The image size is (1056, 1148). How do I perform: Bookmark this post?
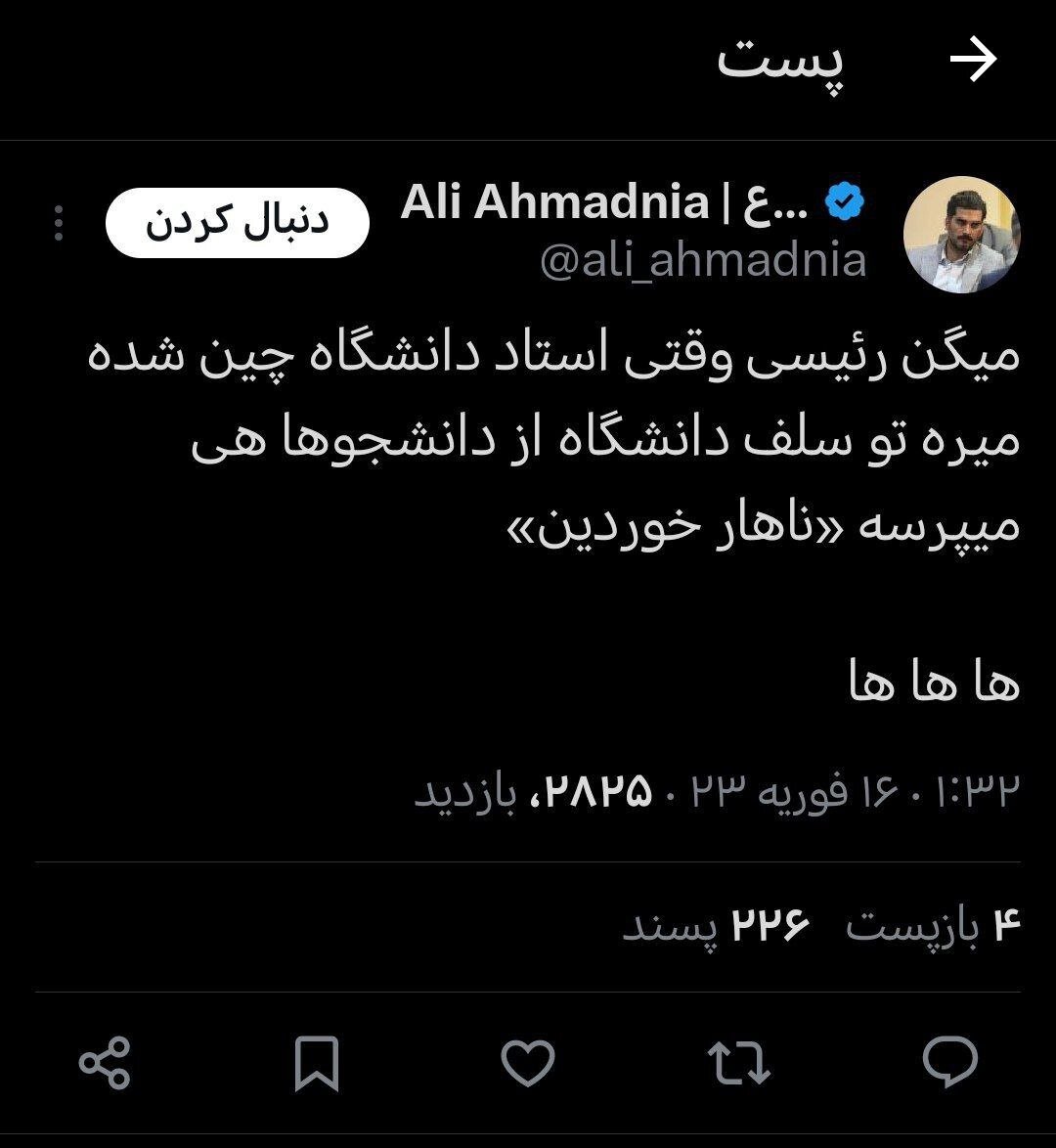317,1063
